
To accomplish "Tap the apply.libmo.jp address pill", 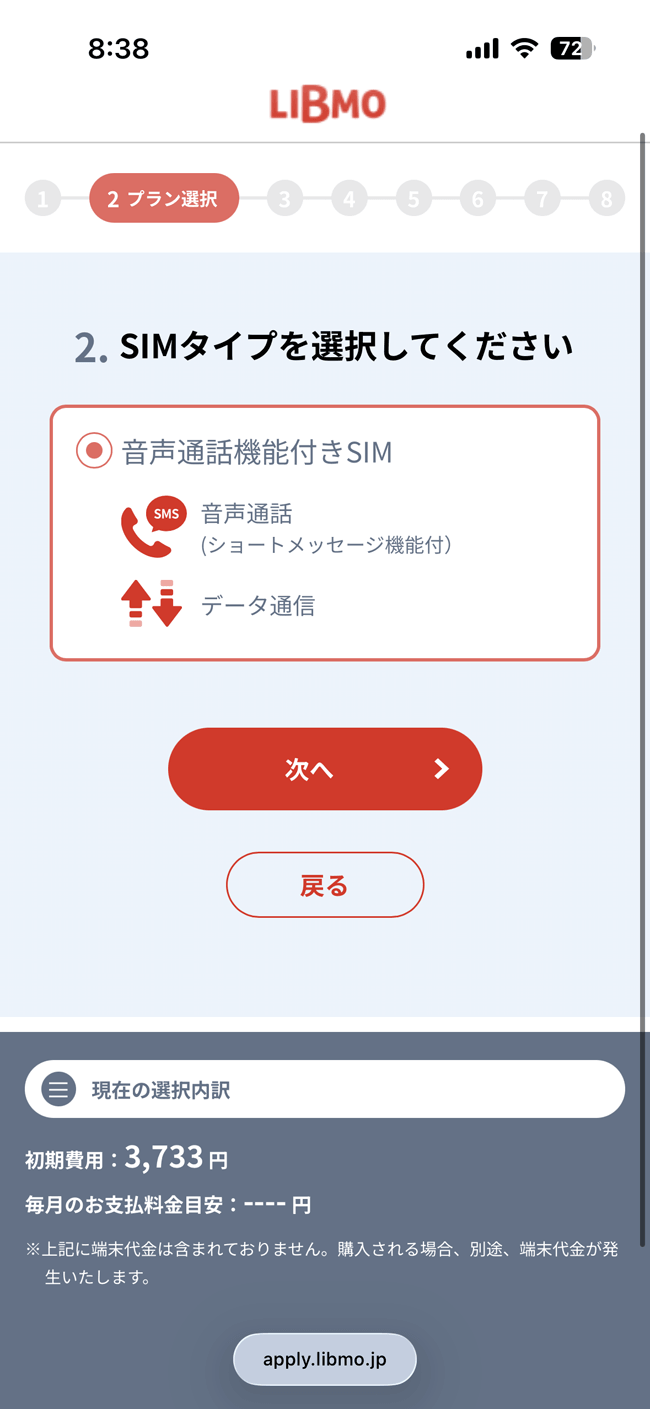I will pyautogui.click(x=325, y=1359).
